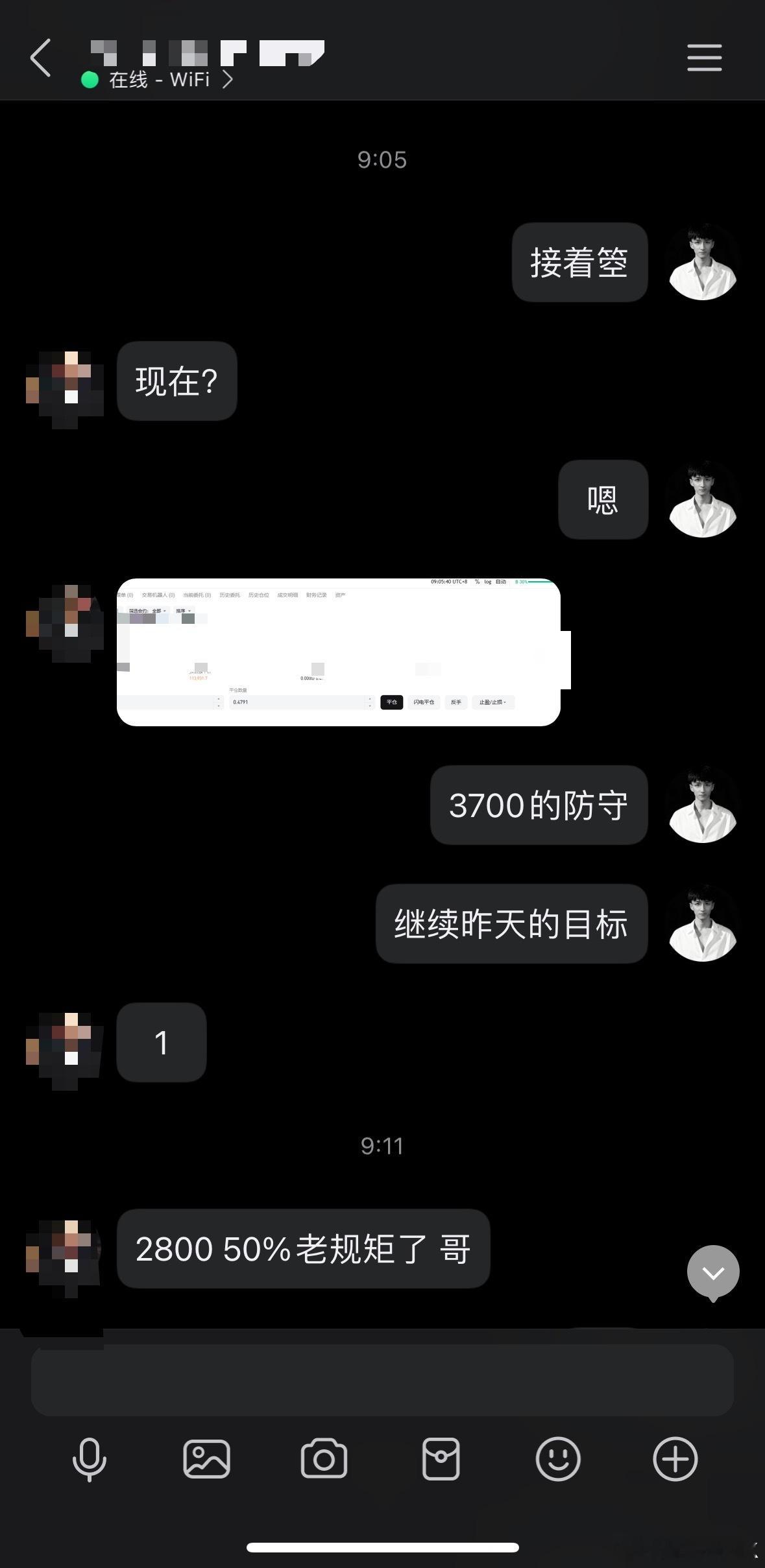Click the green 30% progress indicator
The width and height of the screenshot is (765, 1568).
click(522, 582)
